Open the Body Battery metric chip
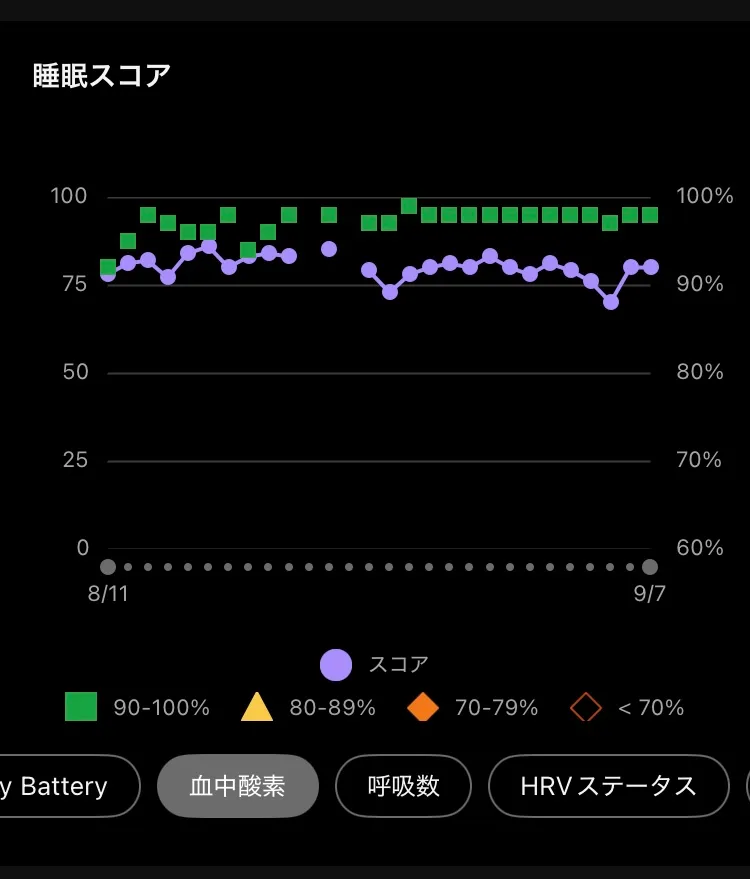The height and width of the screenshot is (879, 750). 60,786
